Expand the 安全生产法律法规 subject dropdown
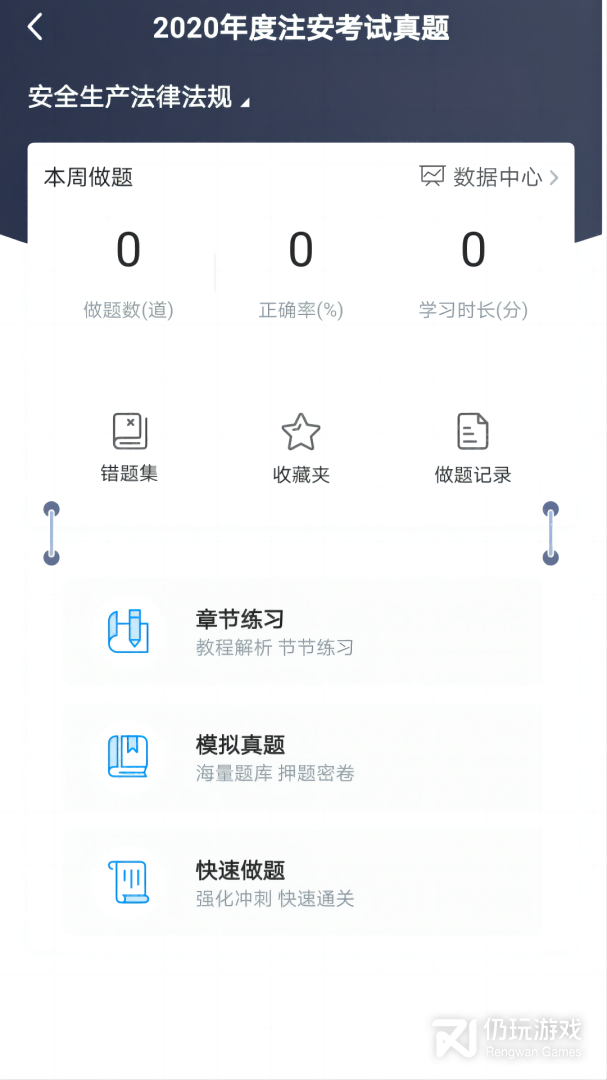Screen dimensions: 607x1080 coord(138,97)
